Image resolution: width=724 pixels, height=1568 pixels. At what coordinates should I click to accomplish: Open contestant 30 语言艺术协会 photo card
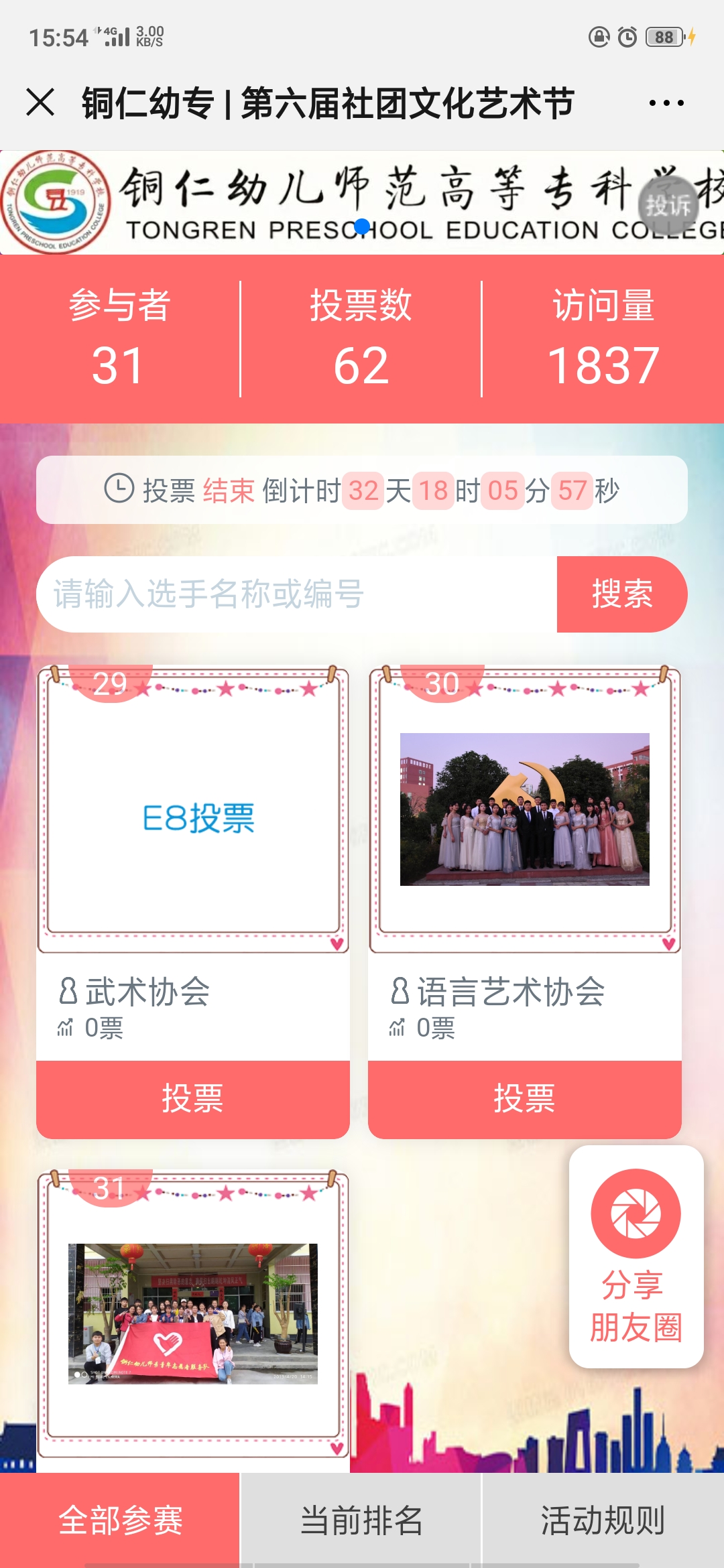525,808
